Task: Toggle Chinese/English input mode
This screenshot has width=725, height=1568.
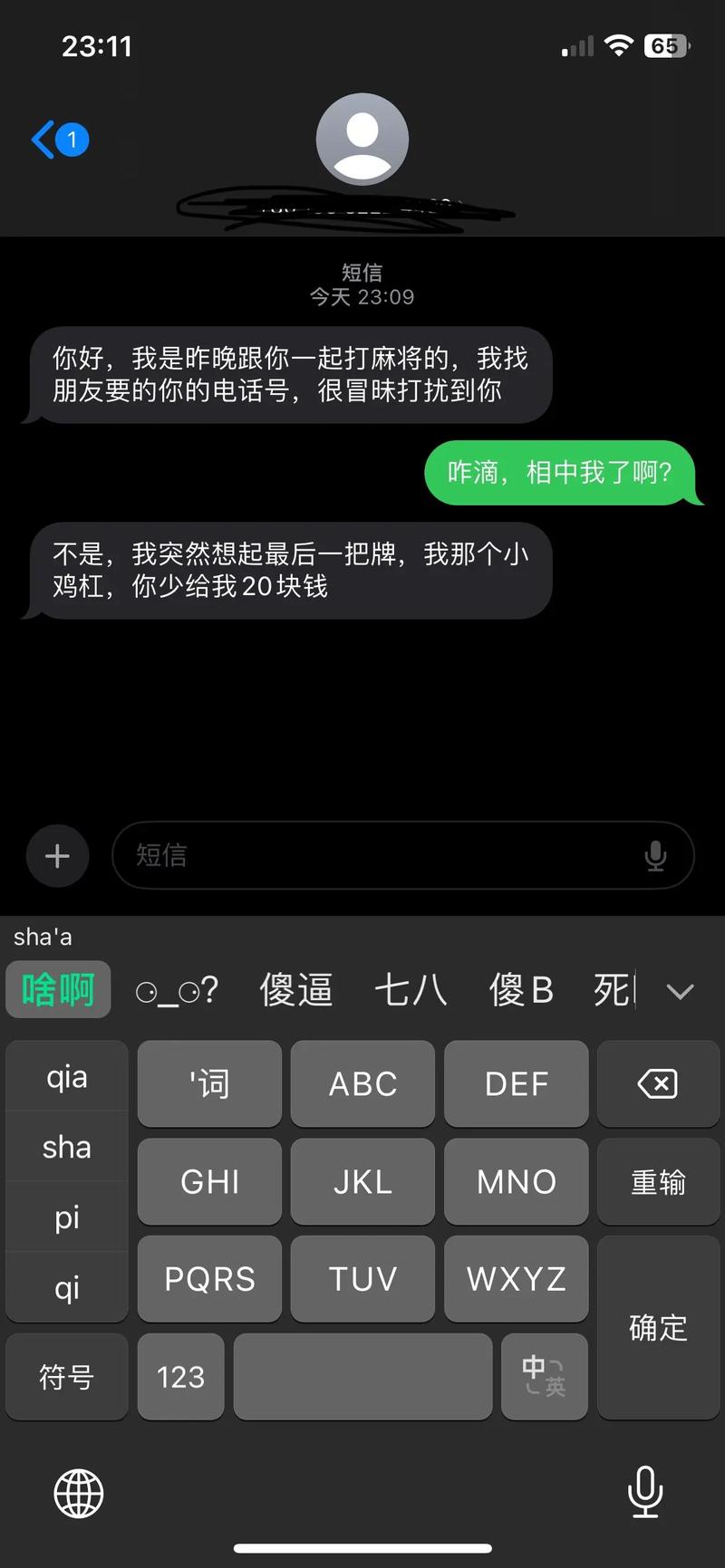Action: pyautogui.click(x=544, y=1377)
